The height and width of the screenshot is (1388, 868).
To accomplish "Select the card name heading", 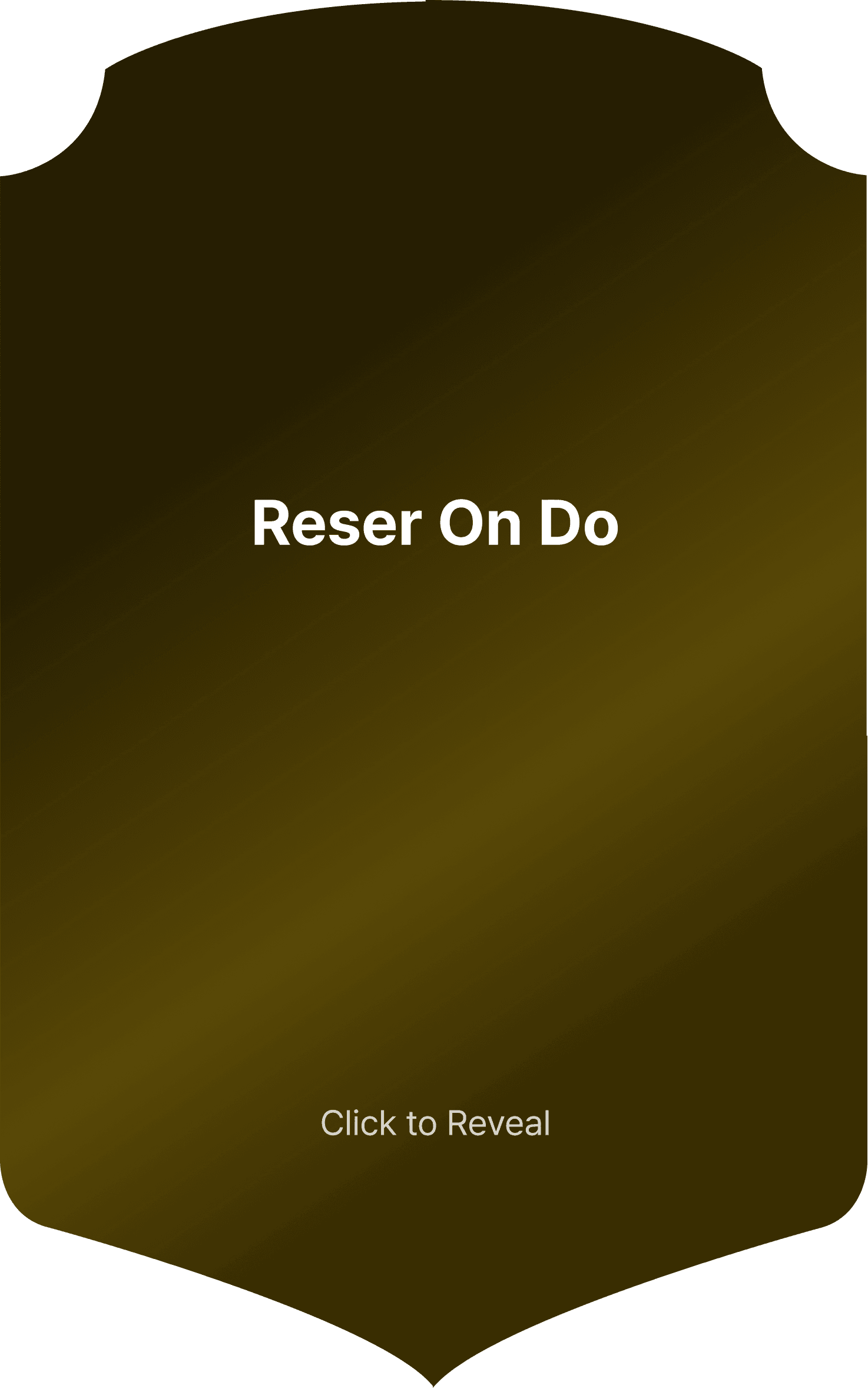I will 435,526.
